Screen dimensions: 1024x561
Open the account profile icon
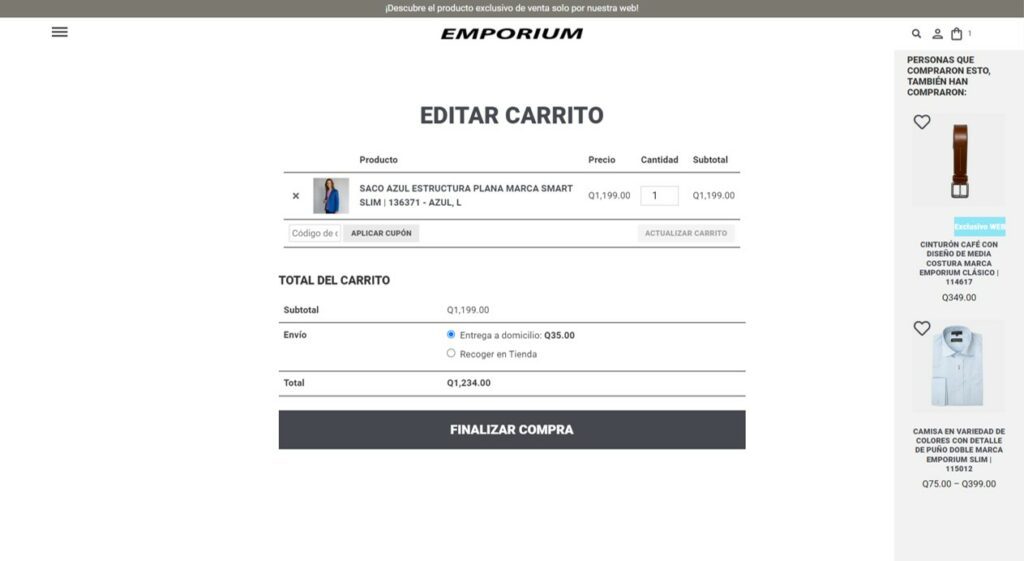click(937, 34)
